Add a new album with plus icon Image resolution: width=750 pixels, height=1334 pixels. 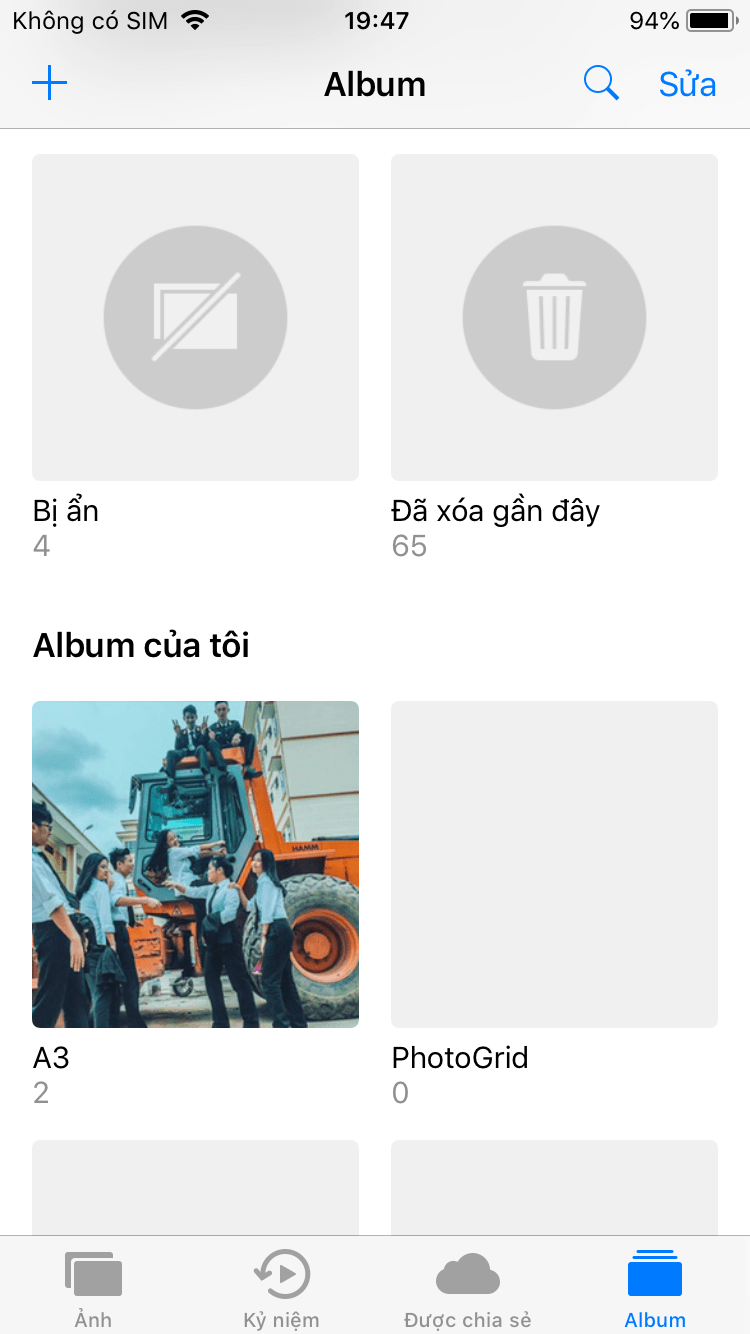click(49, 84)
